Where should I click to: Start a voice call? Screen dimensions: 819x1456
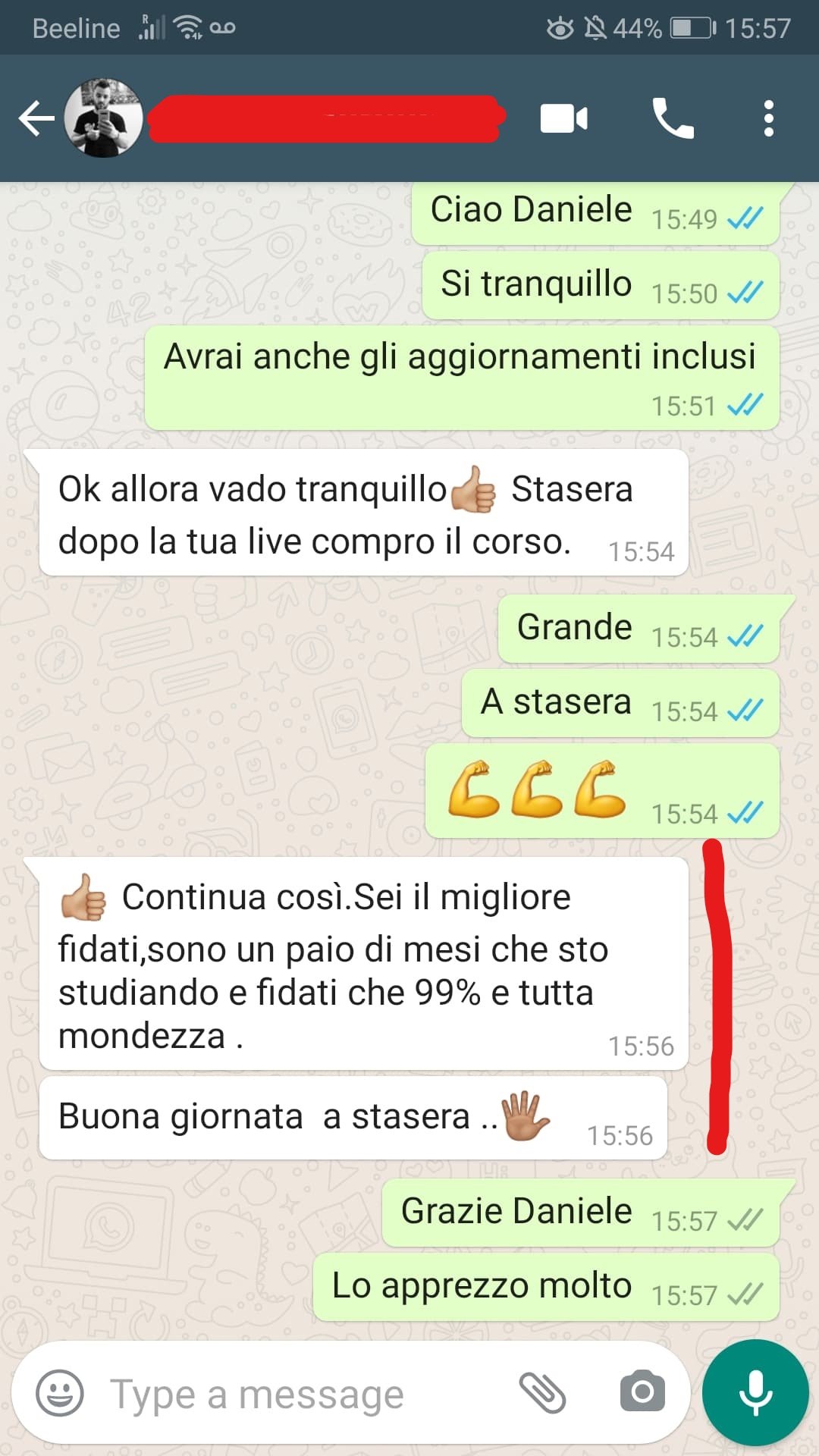(x=673, y=119)
